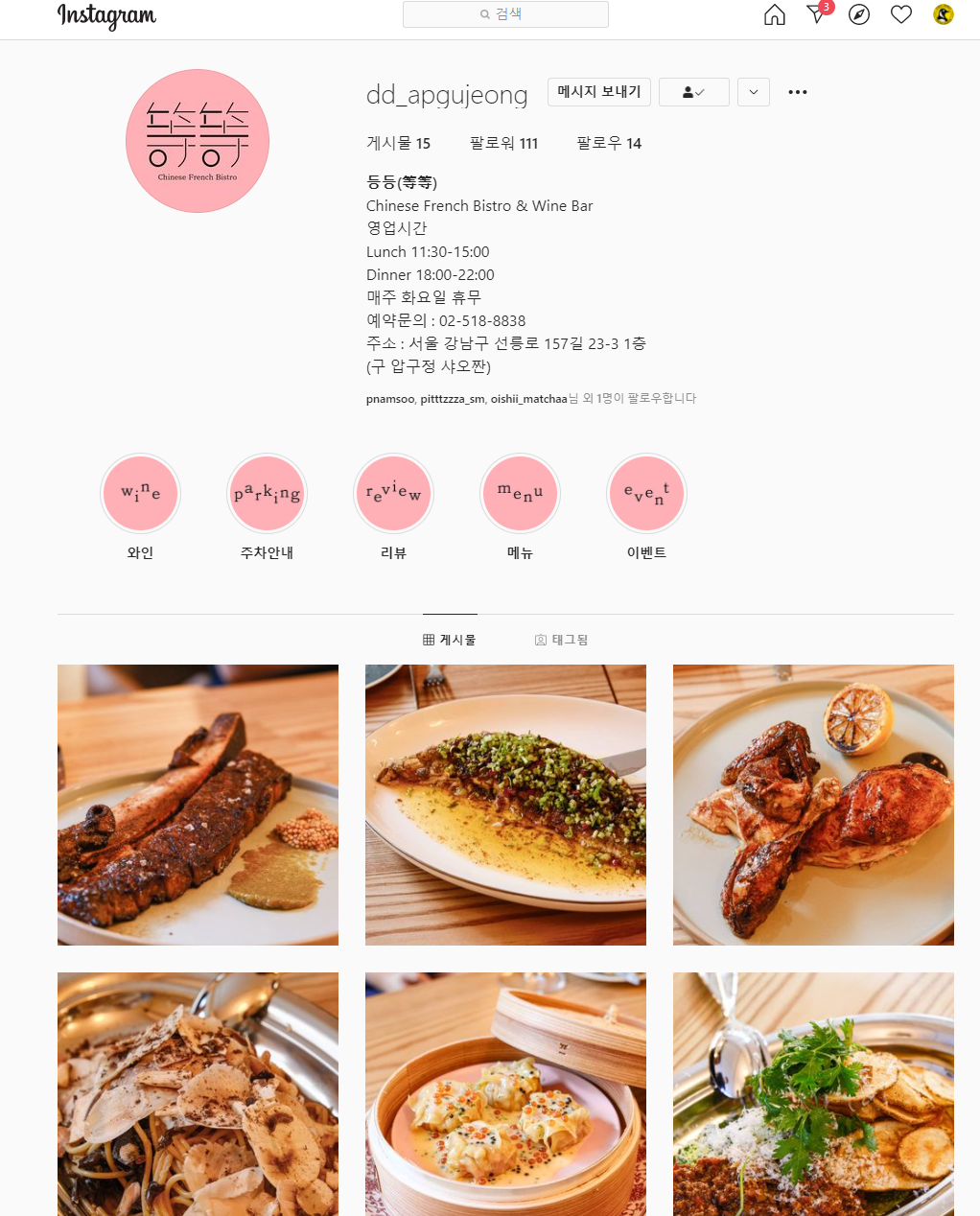Open direct messages with 3 unread
Image resolution: width=980 pixels, height=1216 pixels.
coord(818,13)
